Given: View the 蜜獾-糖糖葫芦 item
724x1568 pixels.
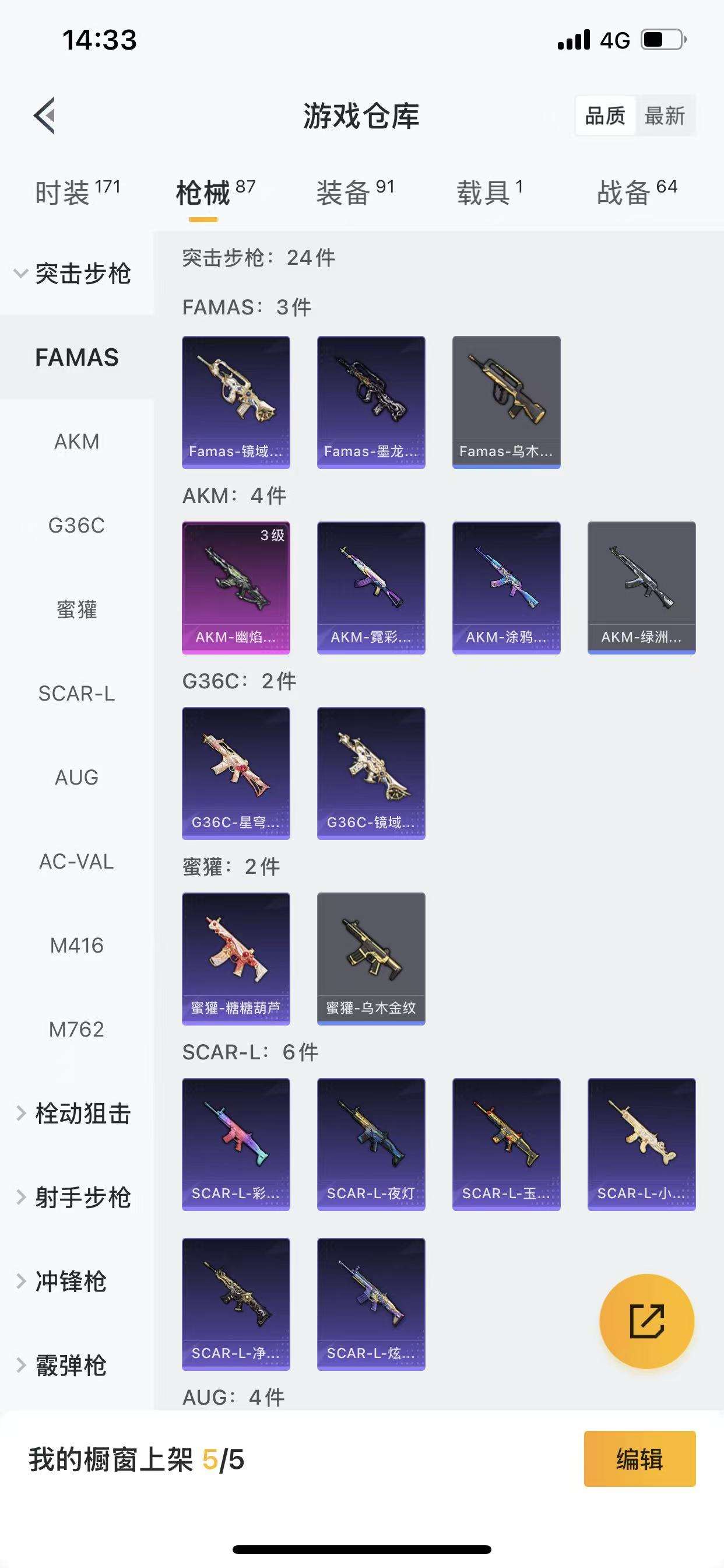Looking at the screenshot, I should 236,958.
